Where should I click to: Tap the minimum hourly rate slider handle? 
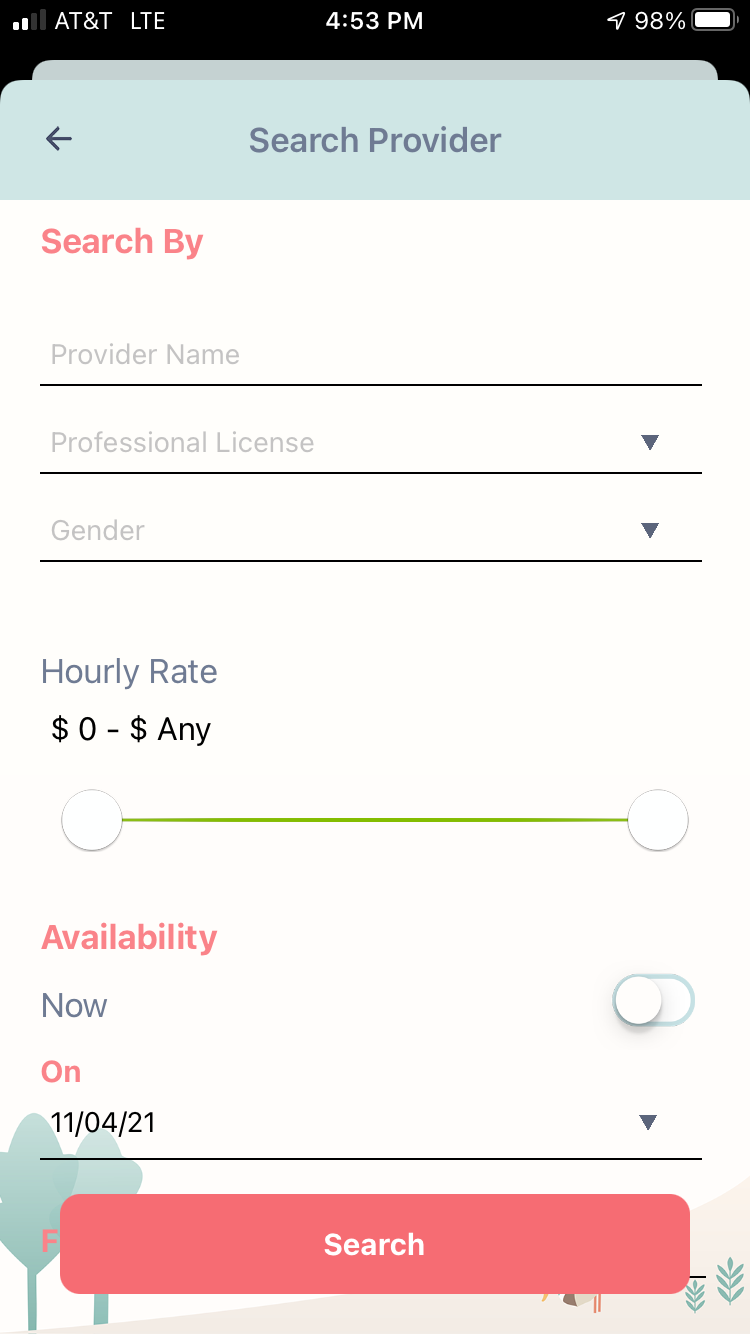tap(92, 820)
